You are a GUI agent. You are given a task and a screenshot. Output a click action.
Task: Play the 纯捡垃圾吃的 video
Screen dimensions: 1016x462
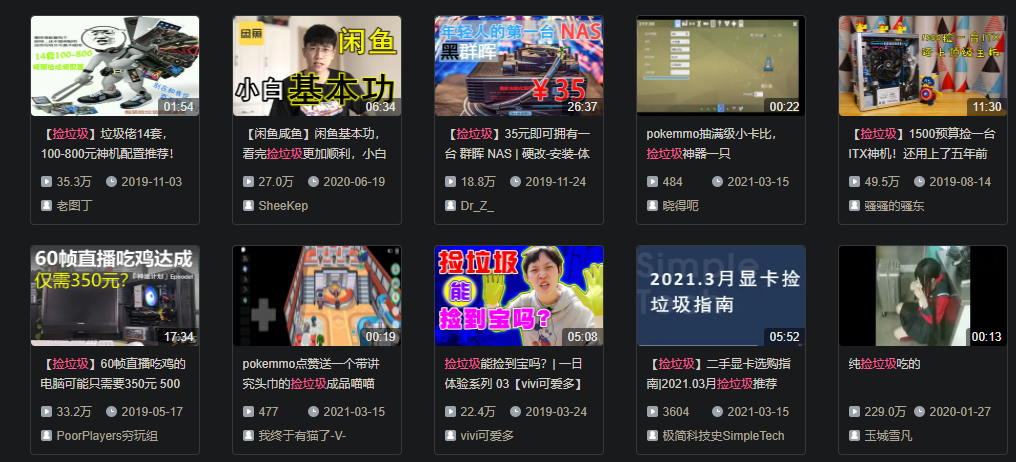(922, 296)
